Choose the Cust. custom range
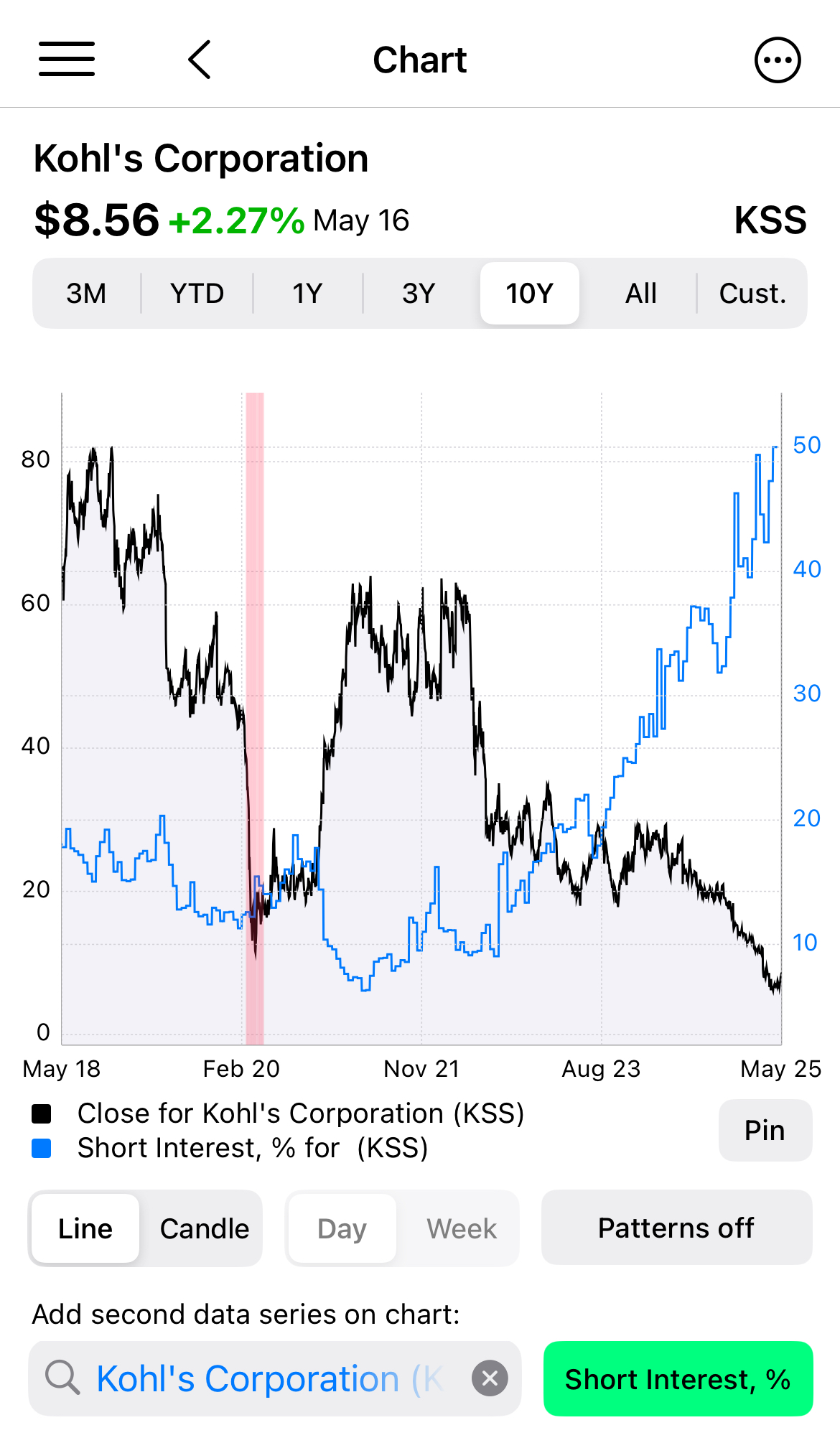The image size is (840, 1443). point(752,294)
